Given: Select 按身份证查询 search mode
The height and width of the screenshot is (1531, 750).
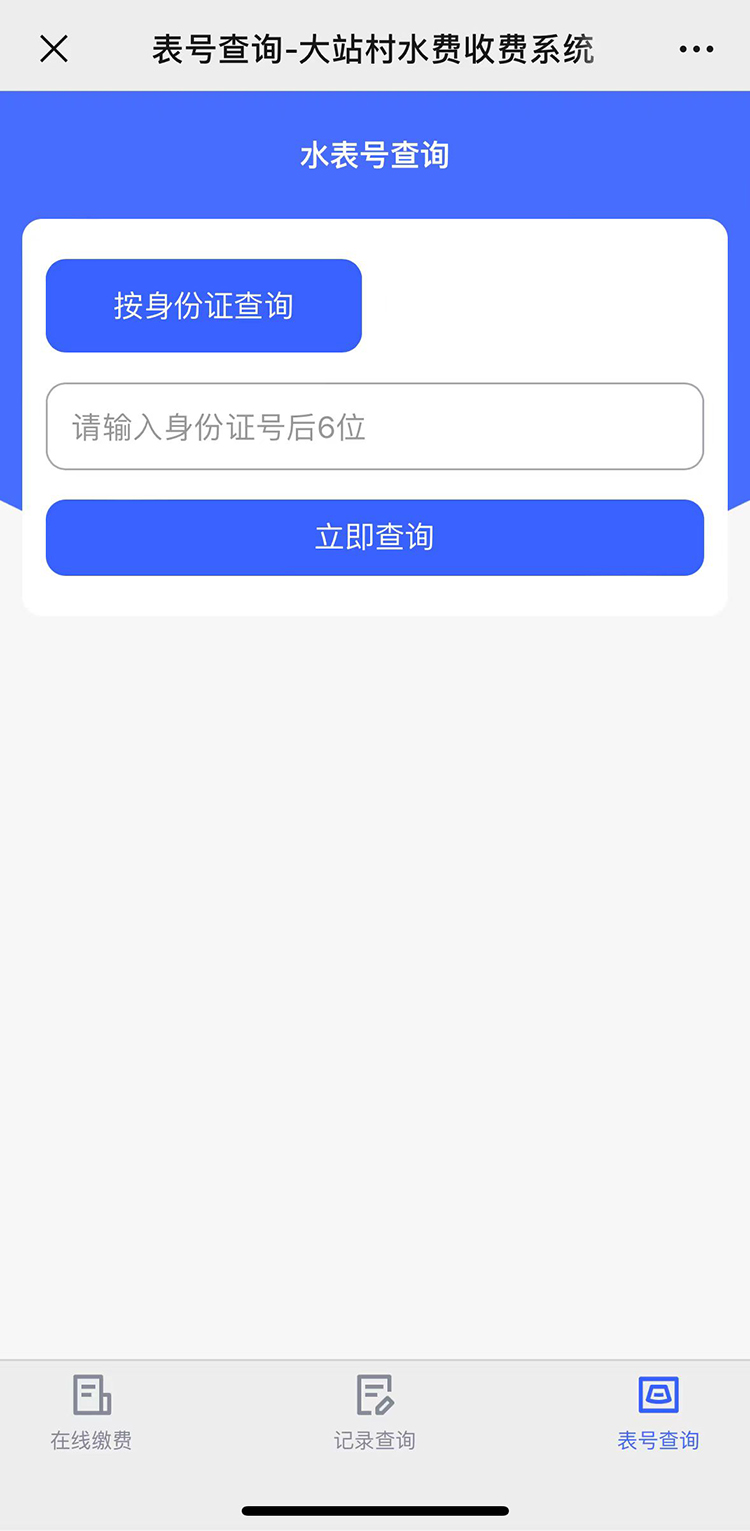Looking at the screenshot, I should tap(204, 306).
